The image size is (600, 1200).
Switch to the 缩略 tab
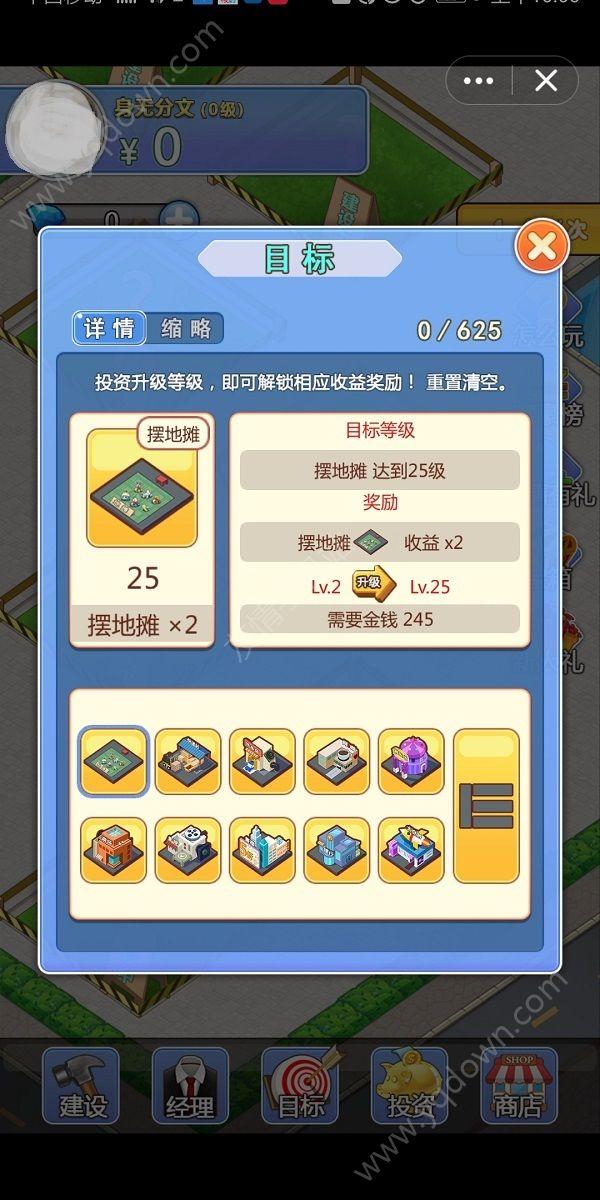(186, 328)
